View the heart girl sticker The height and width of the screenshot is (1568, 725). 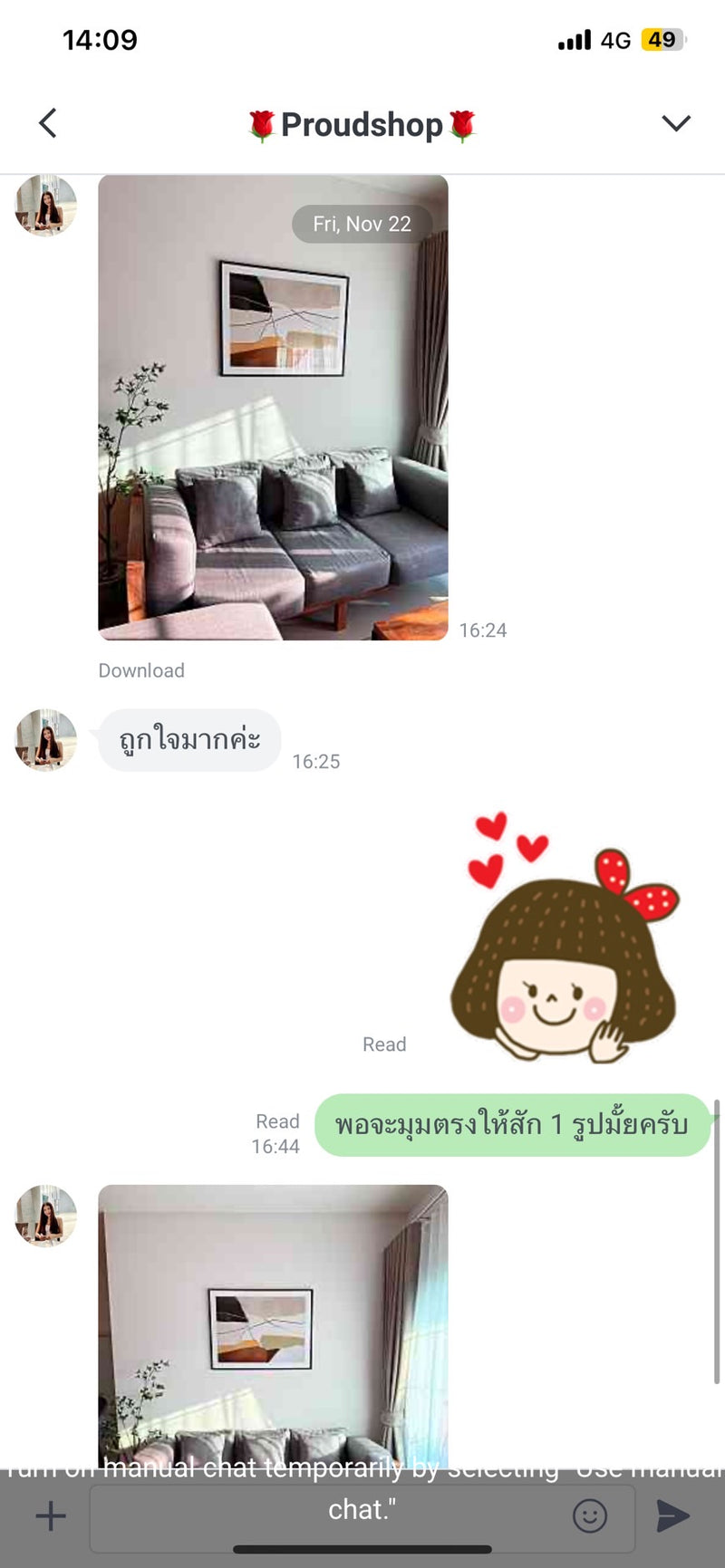tap(564, 942)
